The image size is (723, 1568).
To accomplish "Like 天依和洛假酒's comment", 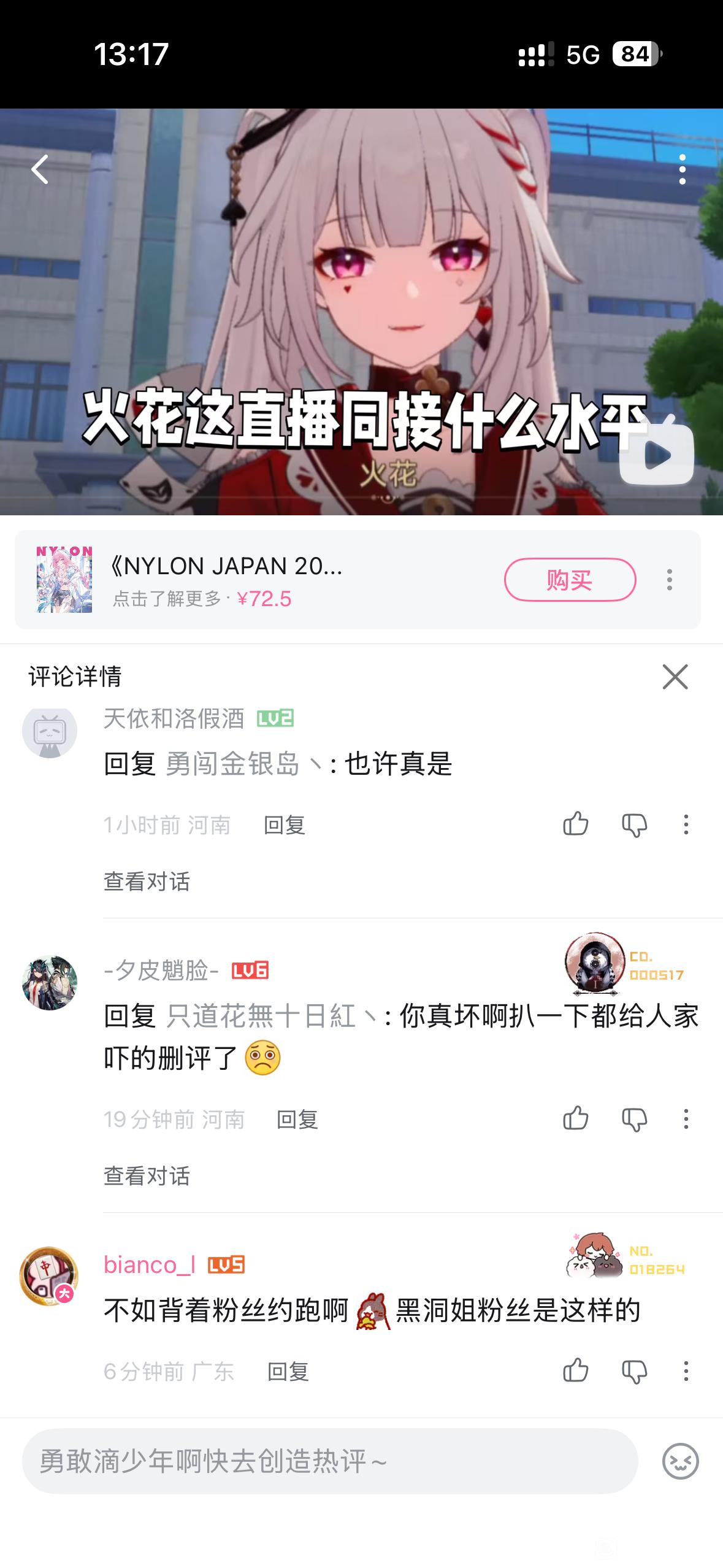I will [x=575, y=824].
